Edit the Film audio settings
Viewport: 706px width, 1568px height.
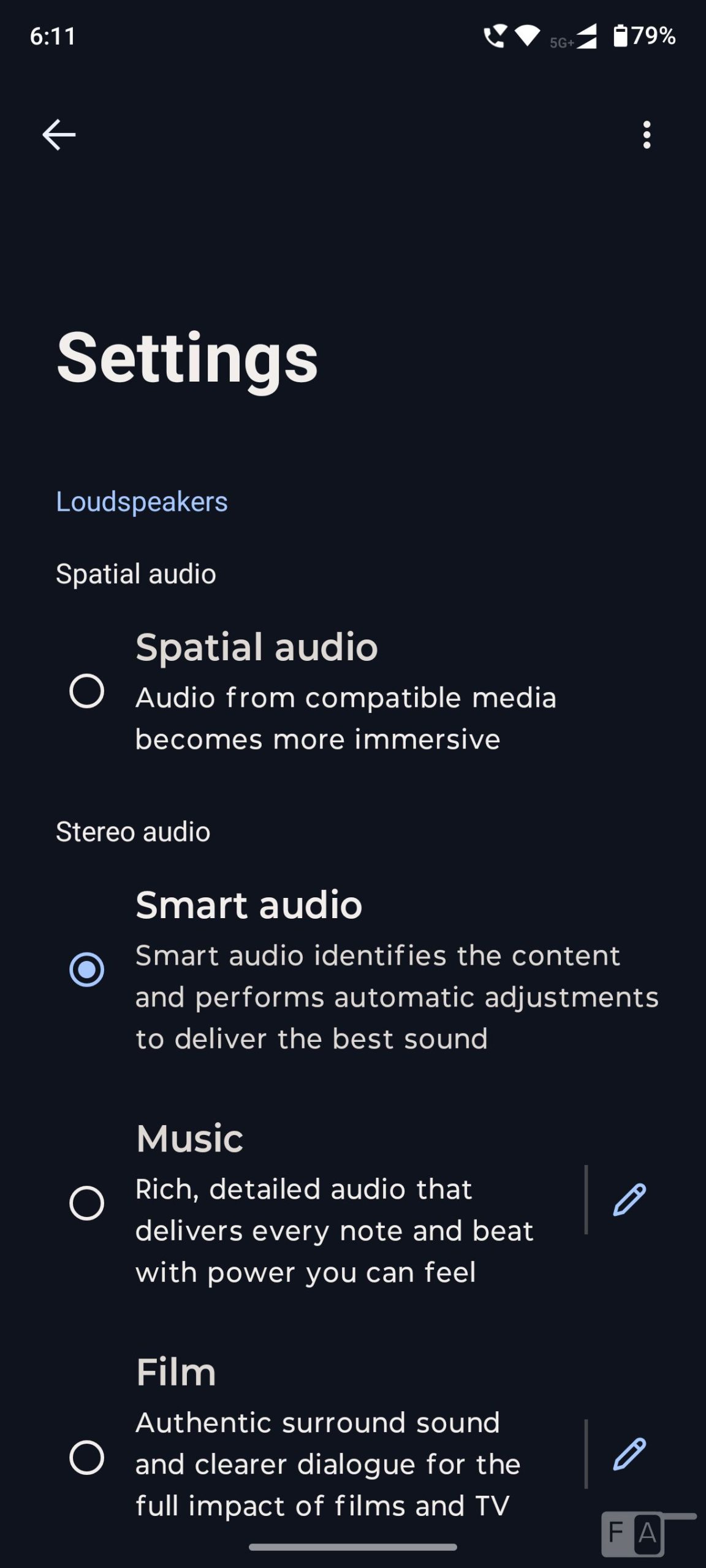click(x=629, y=1454)
